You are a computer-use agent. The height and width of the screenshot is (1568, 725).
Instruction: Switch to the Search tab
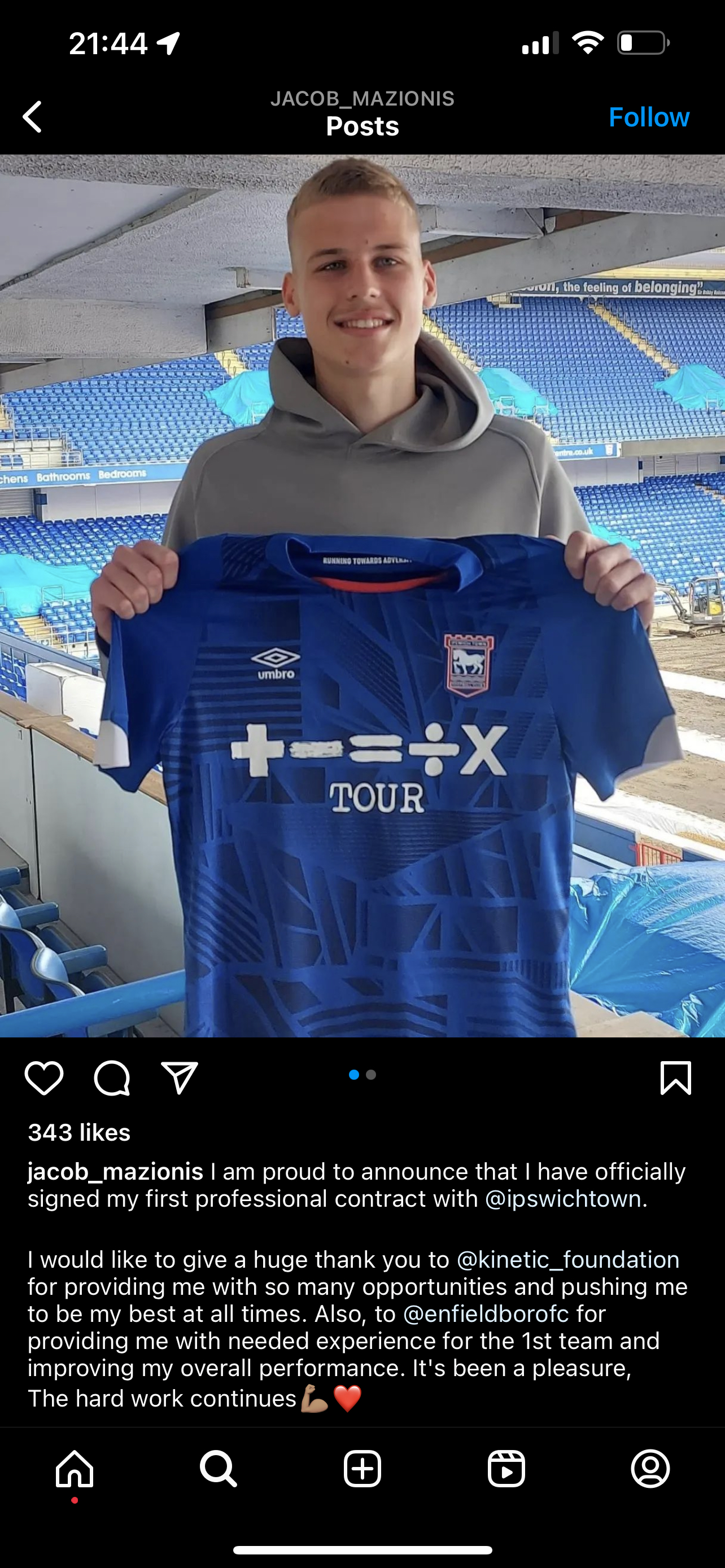[x=218, y=1469]
